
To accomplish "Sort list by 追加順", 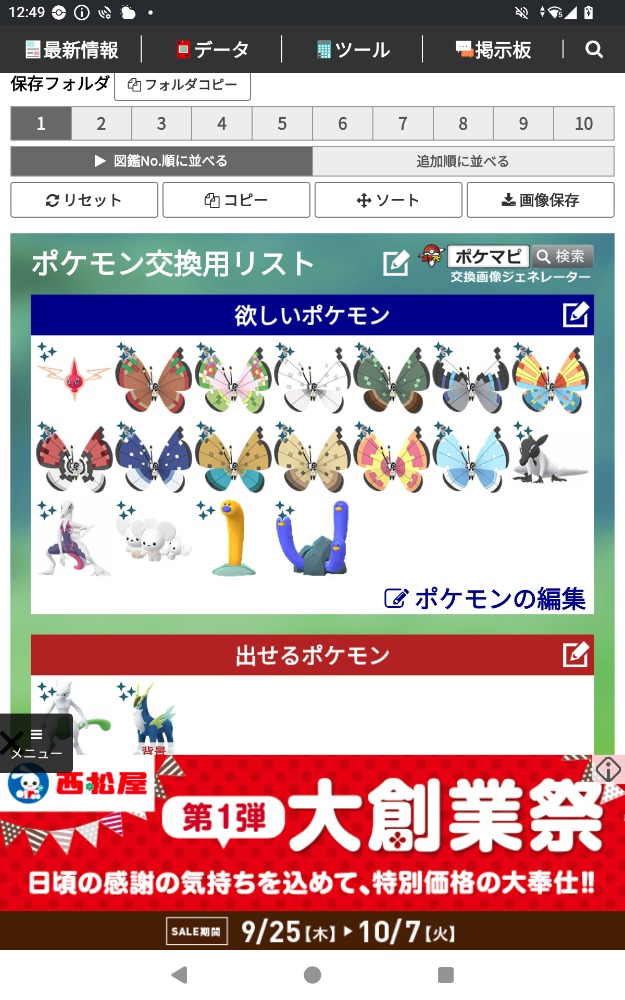I will click(x=463, y=161).
